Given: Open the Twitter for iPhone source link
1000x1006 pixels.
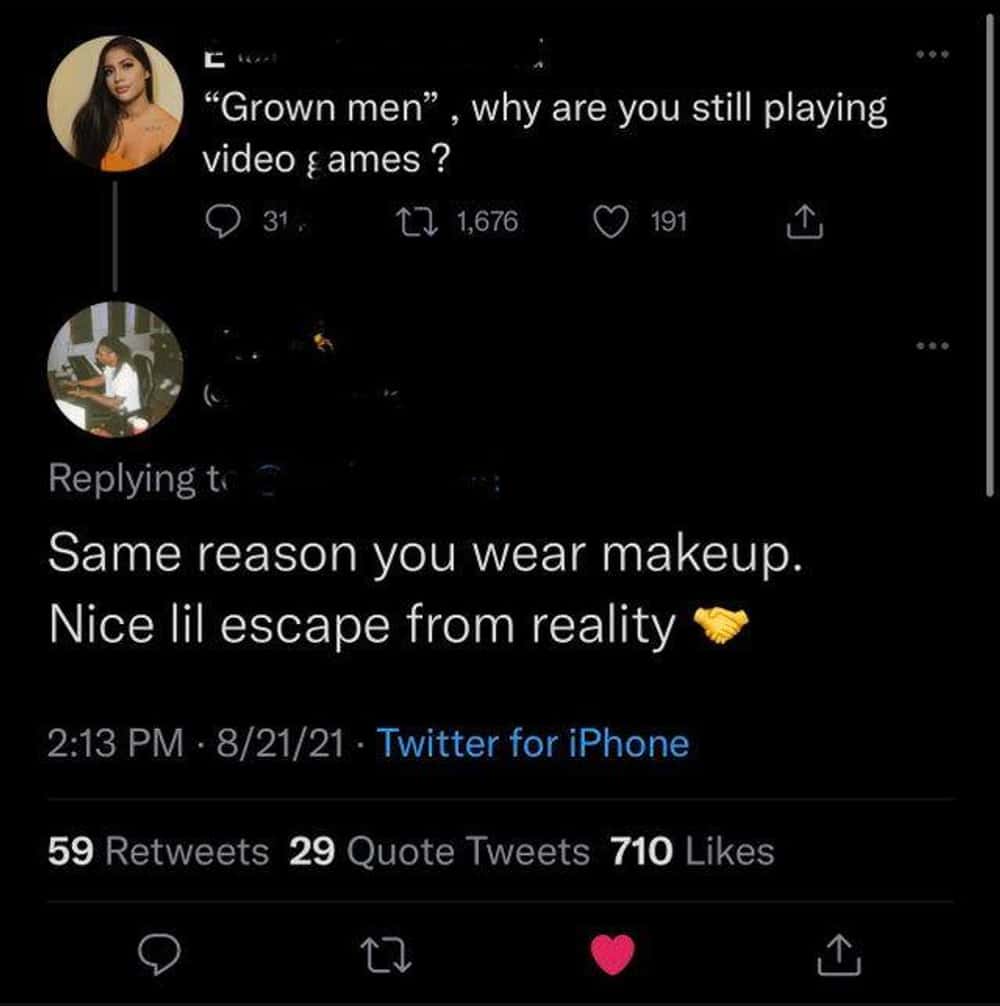Looking at the screenshot, I should click(x=532, y=743).
